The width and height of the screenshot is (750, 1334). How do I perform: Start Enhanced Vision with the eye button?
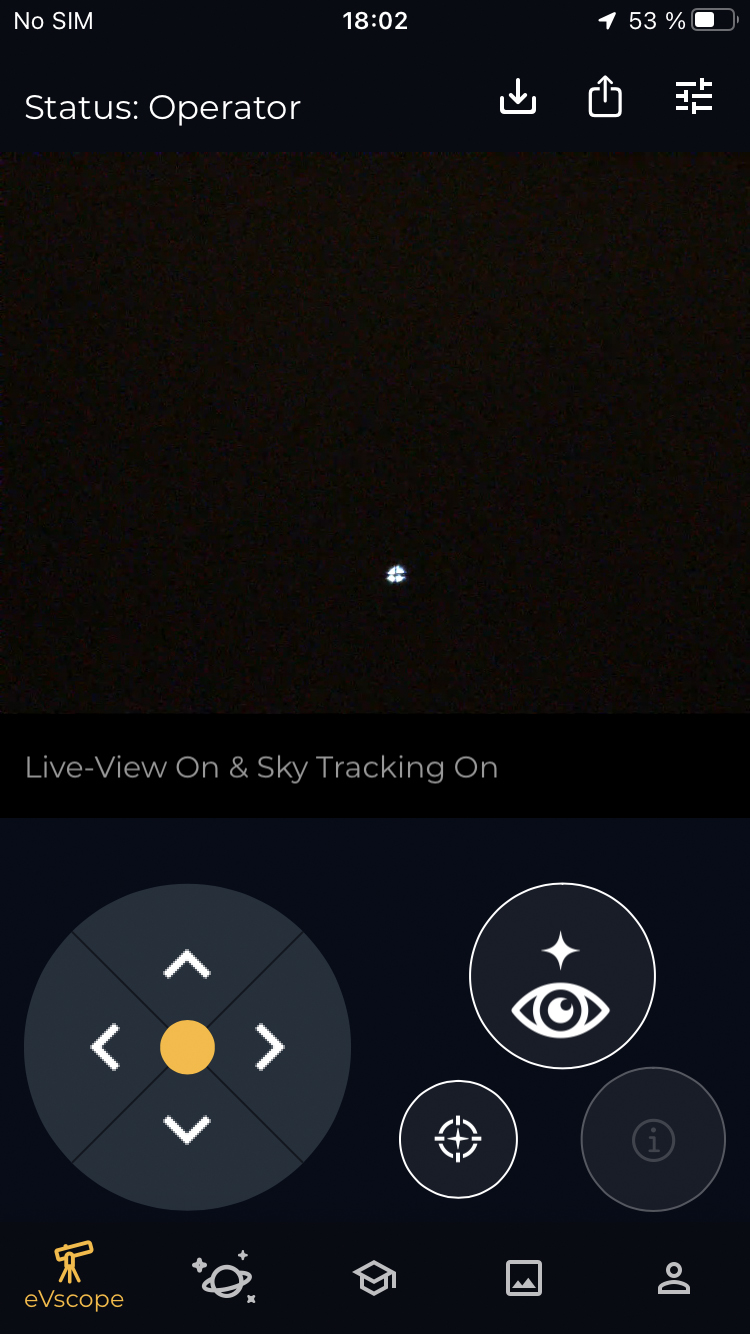point(562,976)
